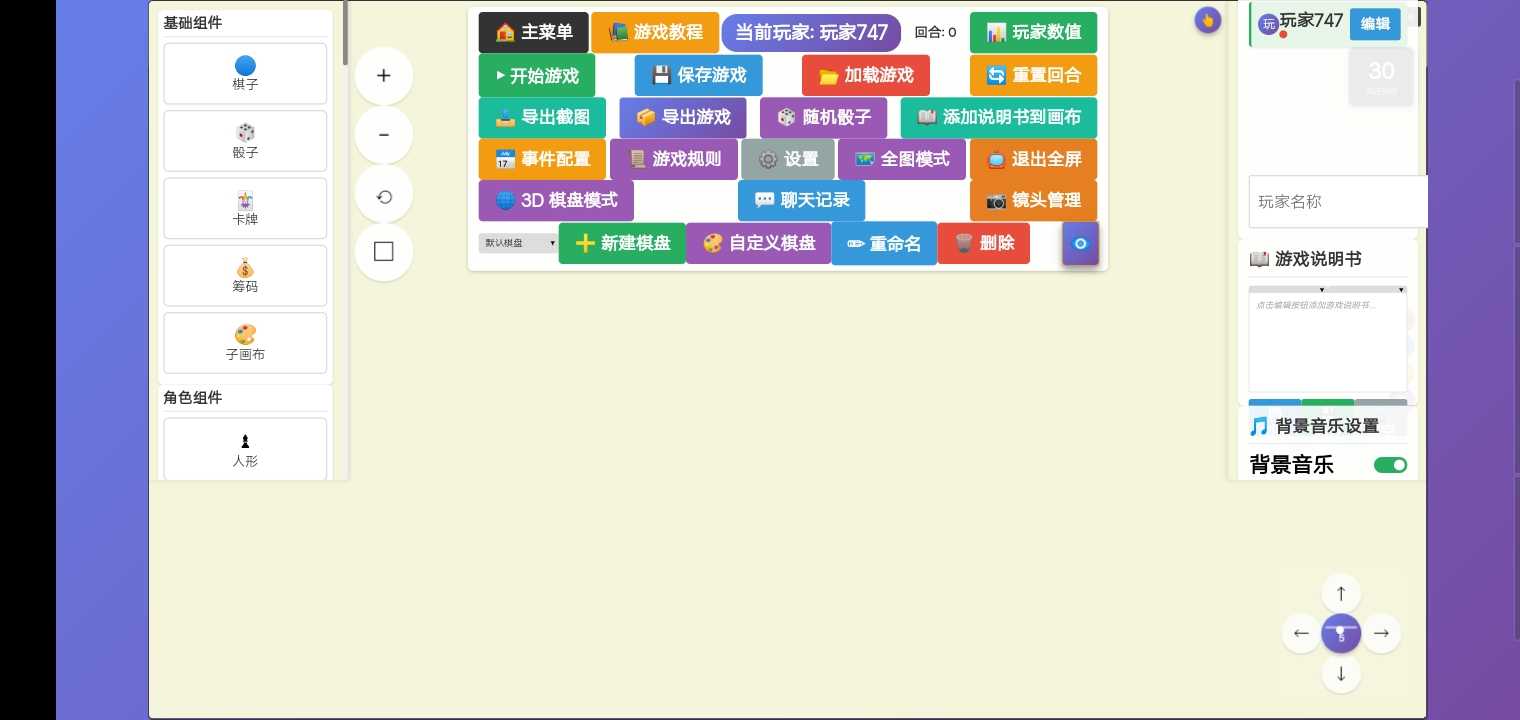Open the 设置 settings

coord(788,159)
